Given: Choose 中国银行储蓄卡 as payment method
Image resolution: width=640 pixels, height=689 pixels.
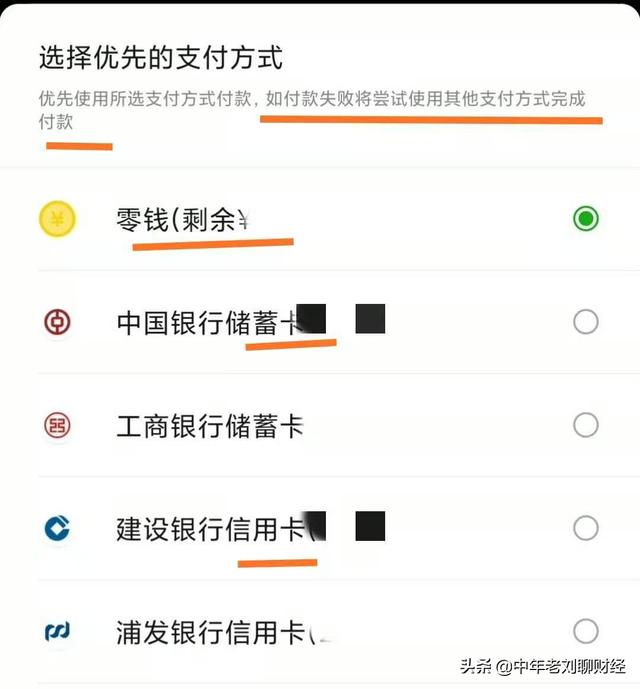Looking at the screenshot, I should (586, 322).
